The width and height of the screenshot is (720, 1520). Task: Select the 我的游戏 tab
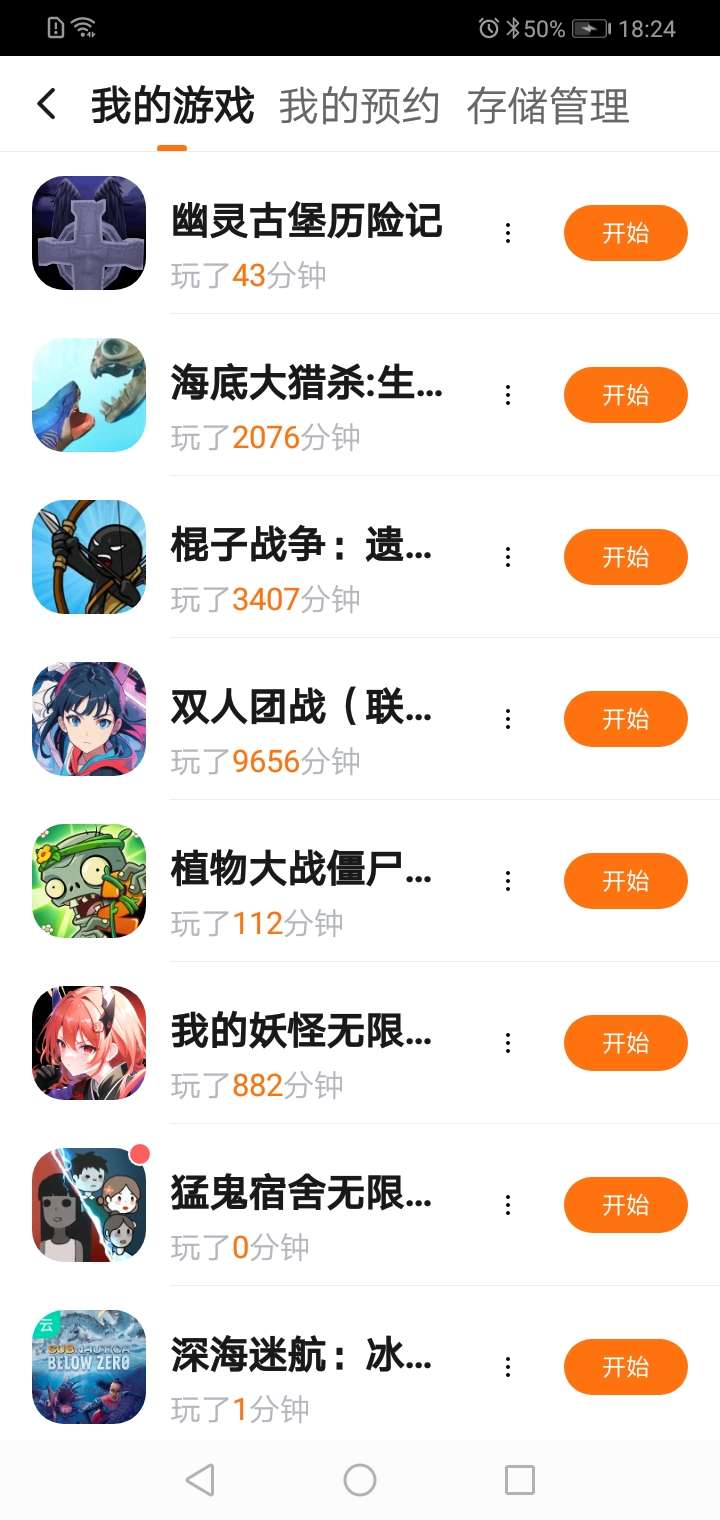(172, 106)
